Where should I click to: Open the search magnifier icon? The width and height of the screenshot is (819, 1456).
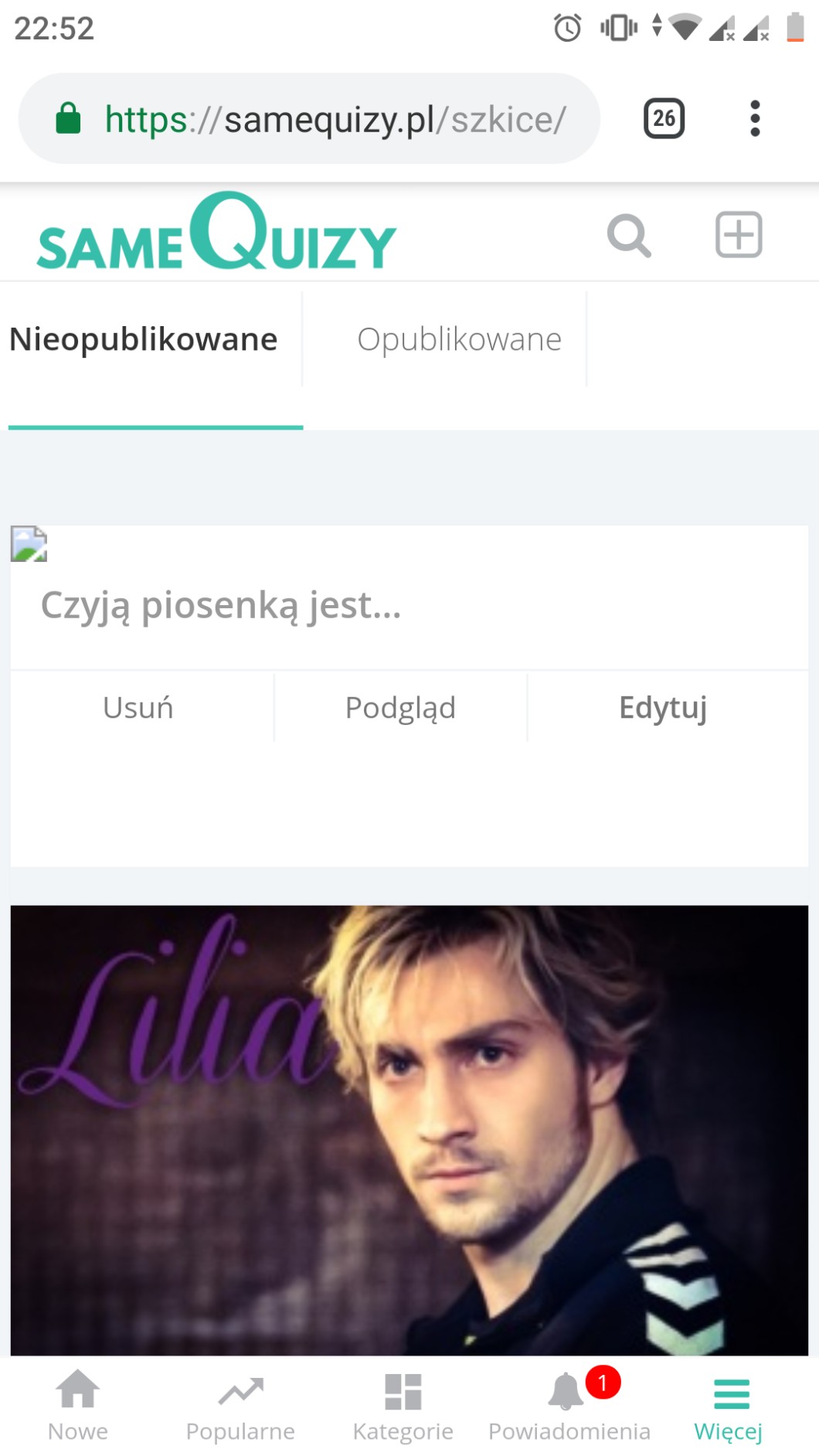pos(629,235)
